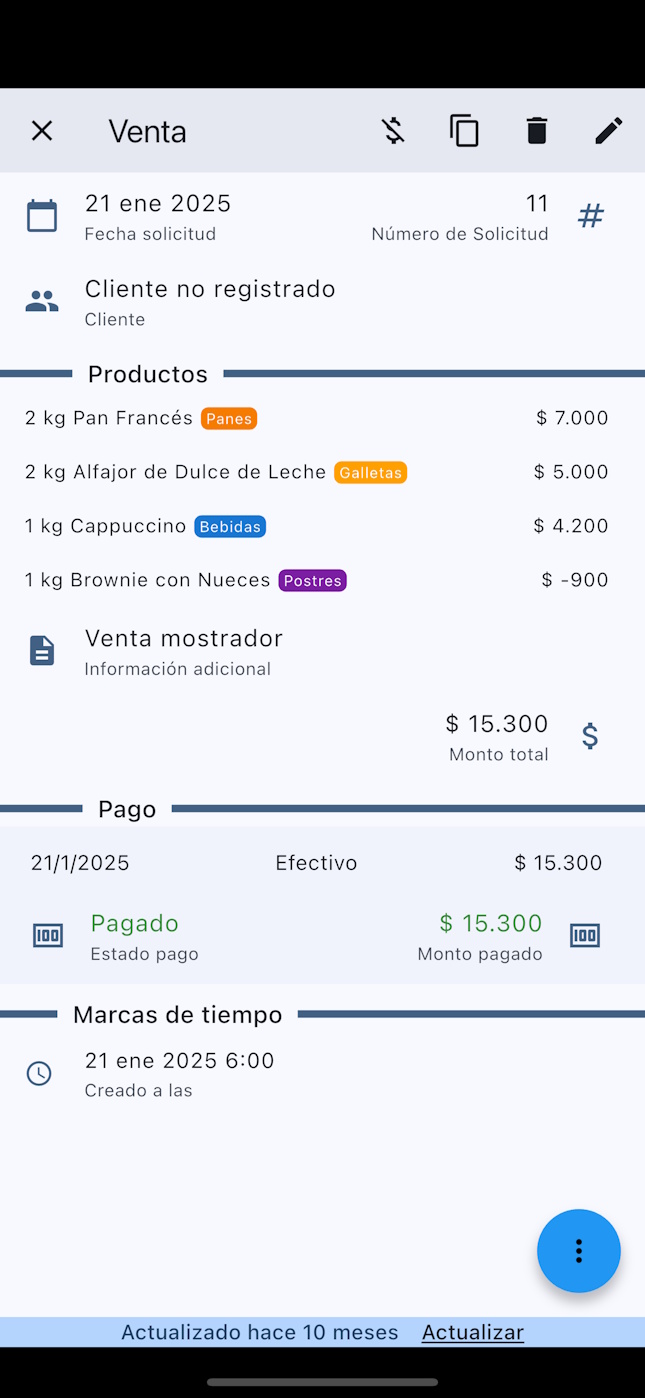Delete this sale with the trash icon
The width and height of the screenshot is (645, 1398).
[x=537, y=131]
